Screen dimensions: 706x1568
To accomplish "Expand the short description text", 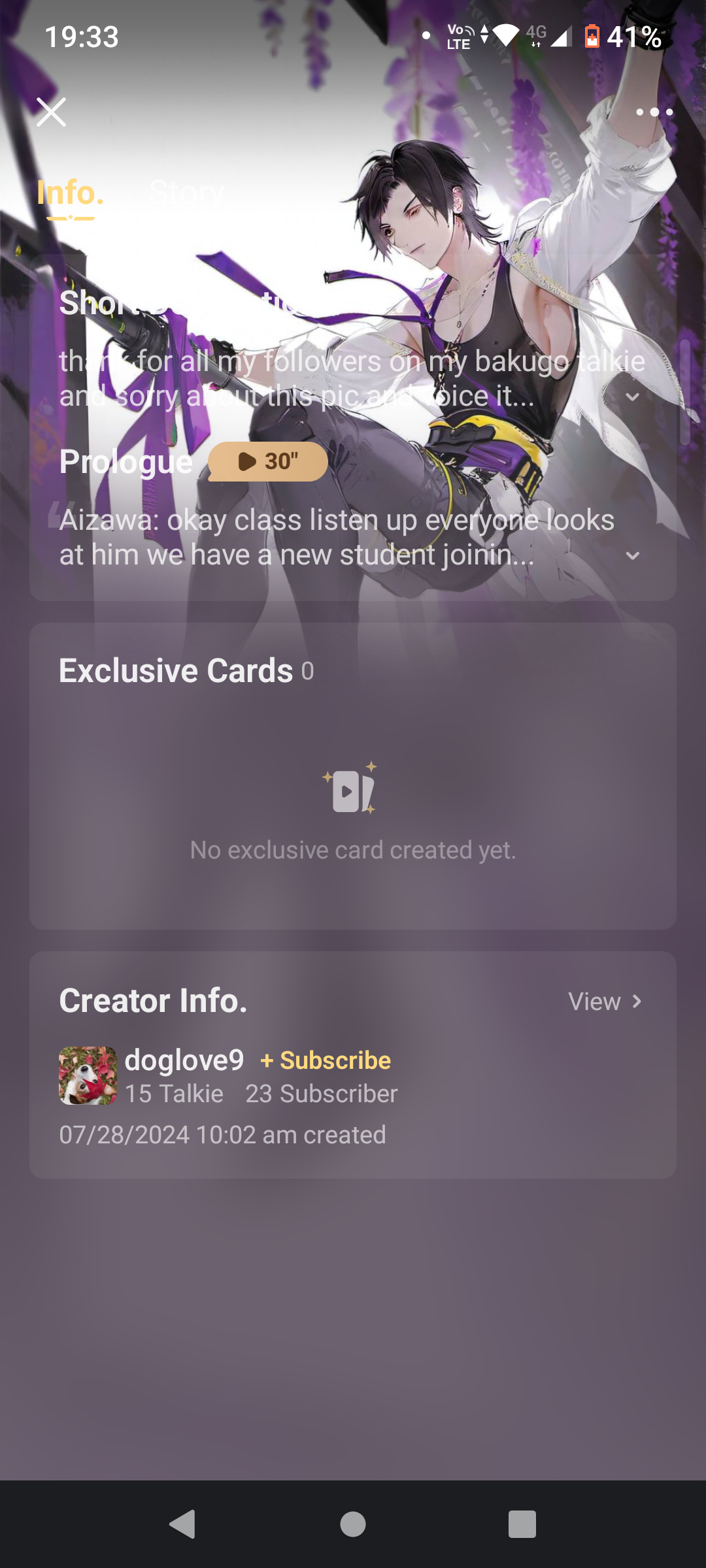I will [632, 397].
